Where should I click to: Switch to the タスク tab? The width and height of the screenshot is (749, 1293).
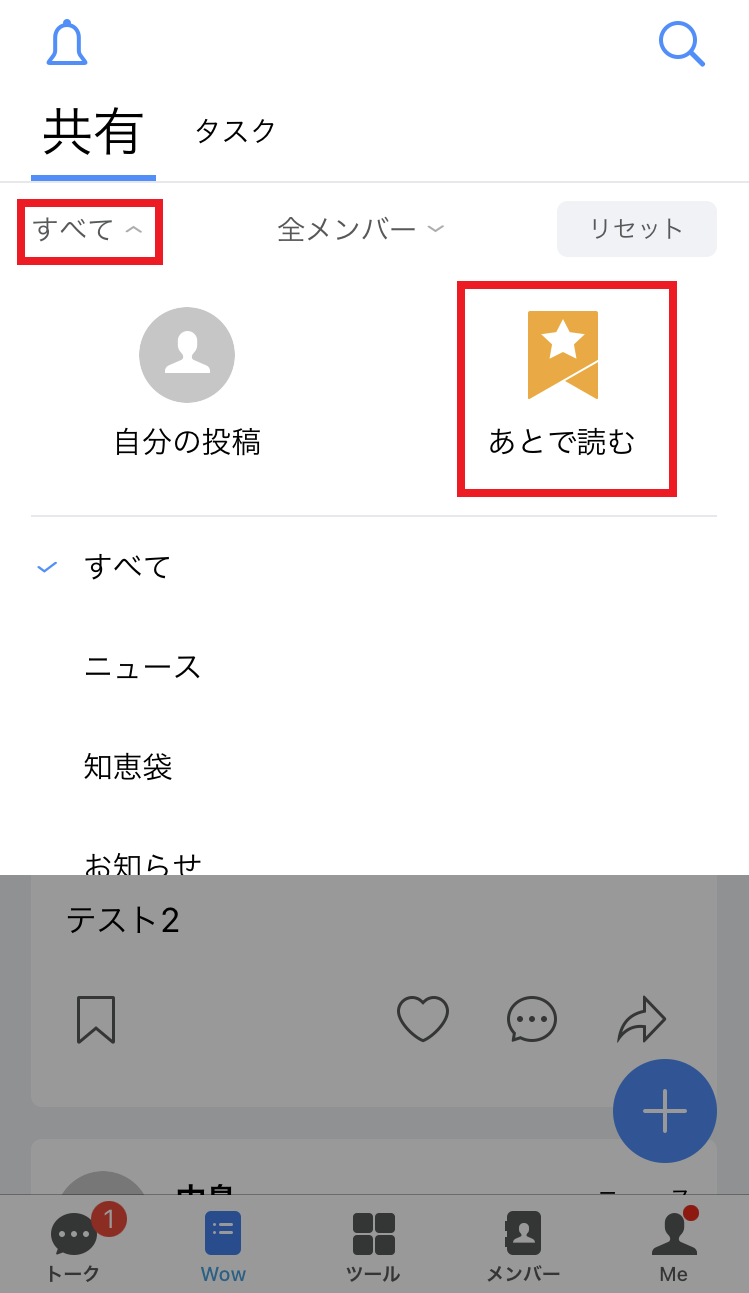(x=235, y=131)
